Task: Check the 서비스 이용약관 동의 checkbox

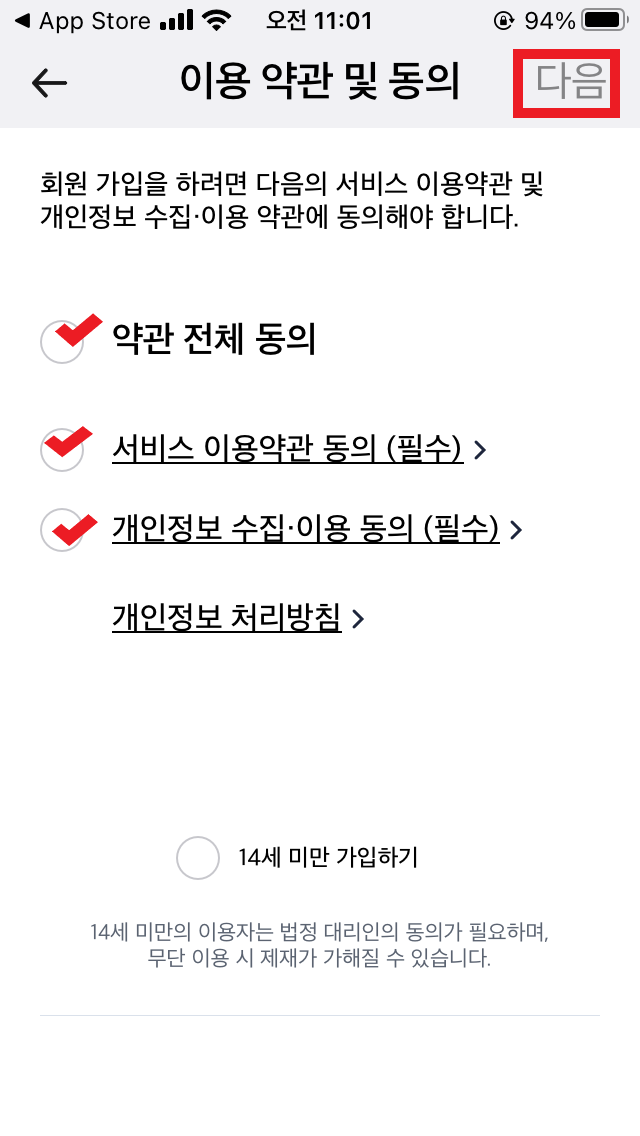Action: [x=62, y=450]
